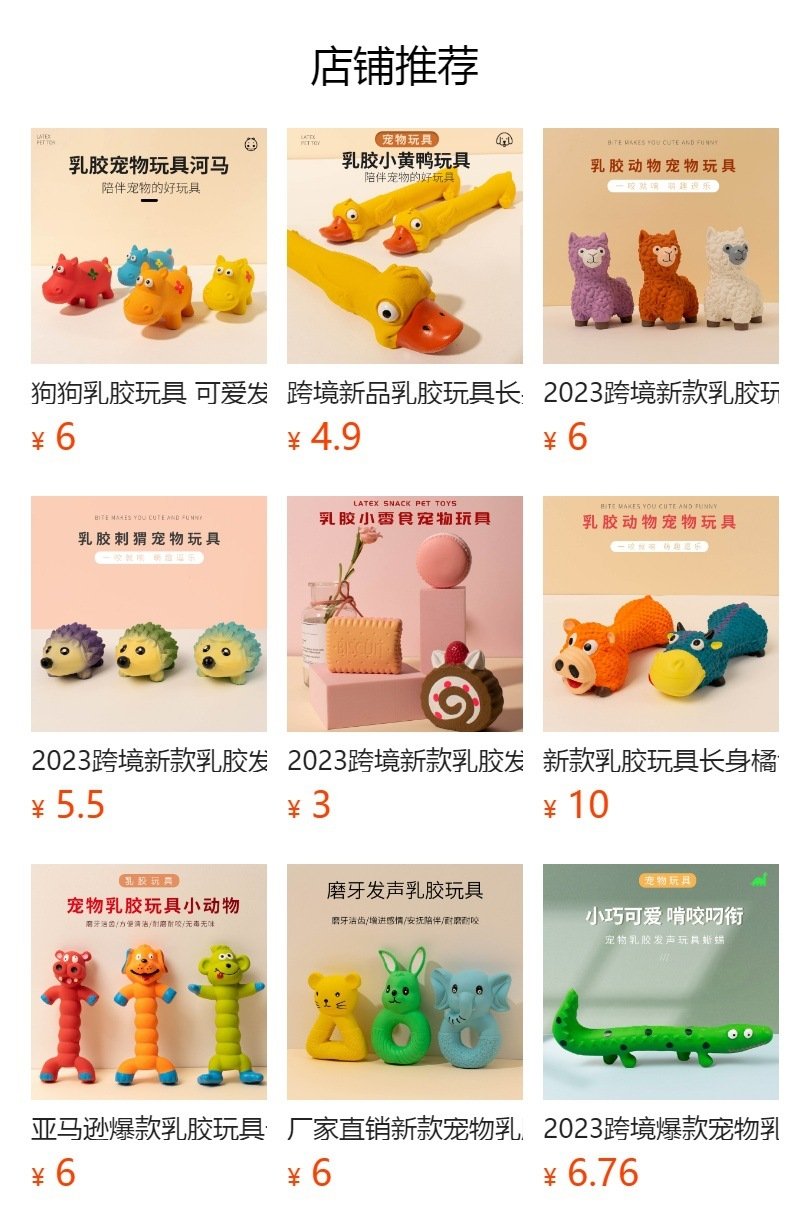View the 跨境新品乳胶玩具 yellow duck item
This screenshot has width=790, height=1232.
[x=405, y=246]
